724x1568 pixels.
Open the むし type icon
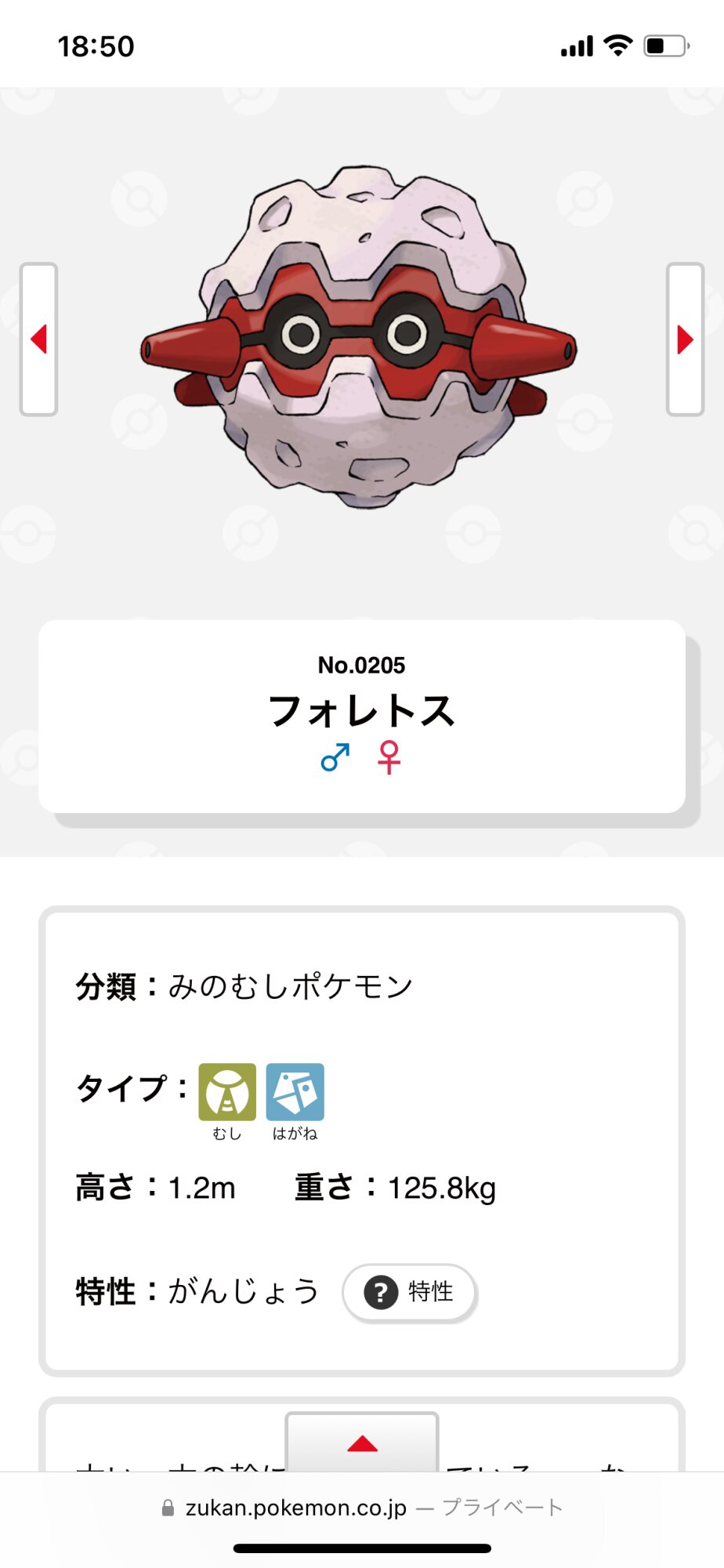coord(227,1092)
